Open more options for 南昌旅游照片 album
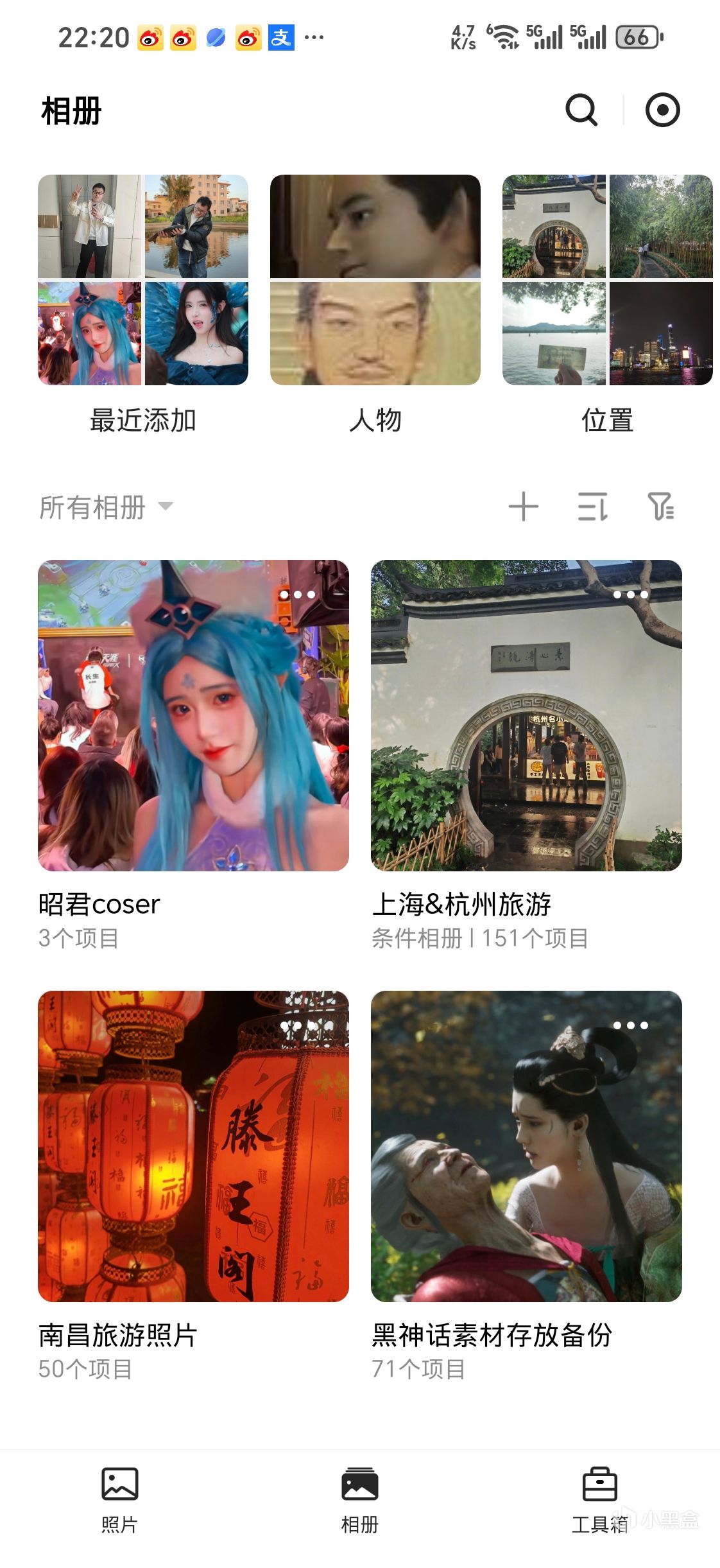This screenshot has height=1568, width=720. tap(298, 1025)
